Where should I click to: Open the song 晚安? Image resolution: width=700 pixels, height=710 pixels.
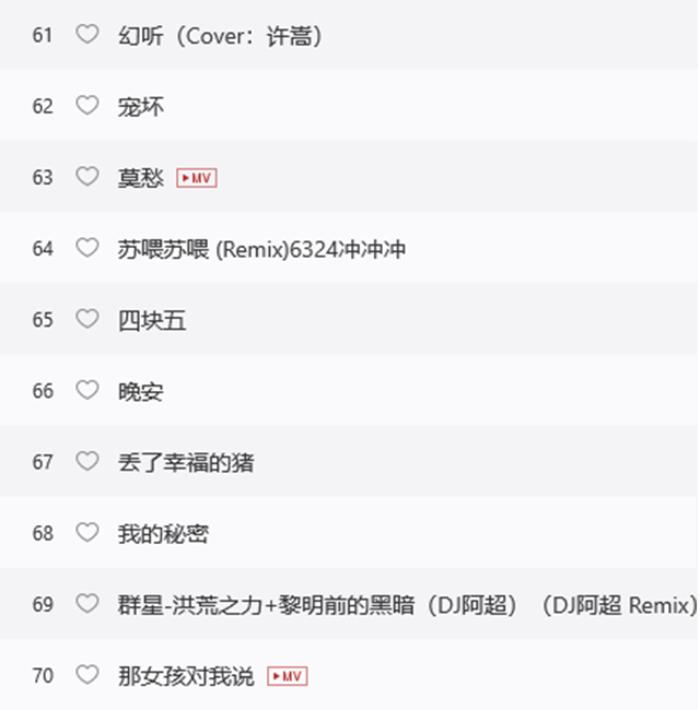(141, 391)
